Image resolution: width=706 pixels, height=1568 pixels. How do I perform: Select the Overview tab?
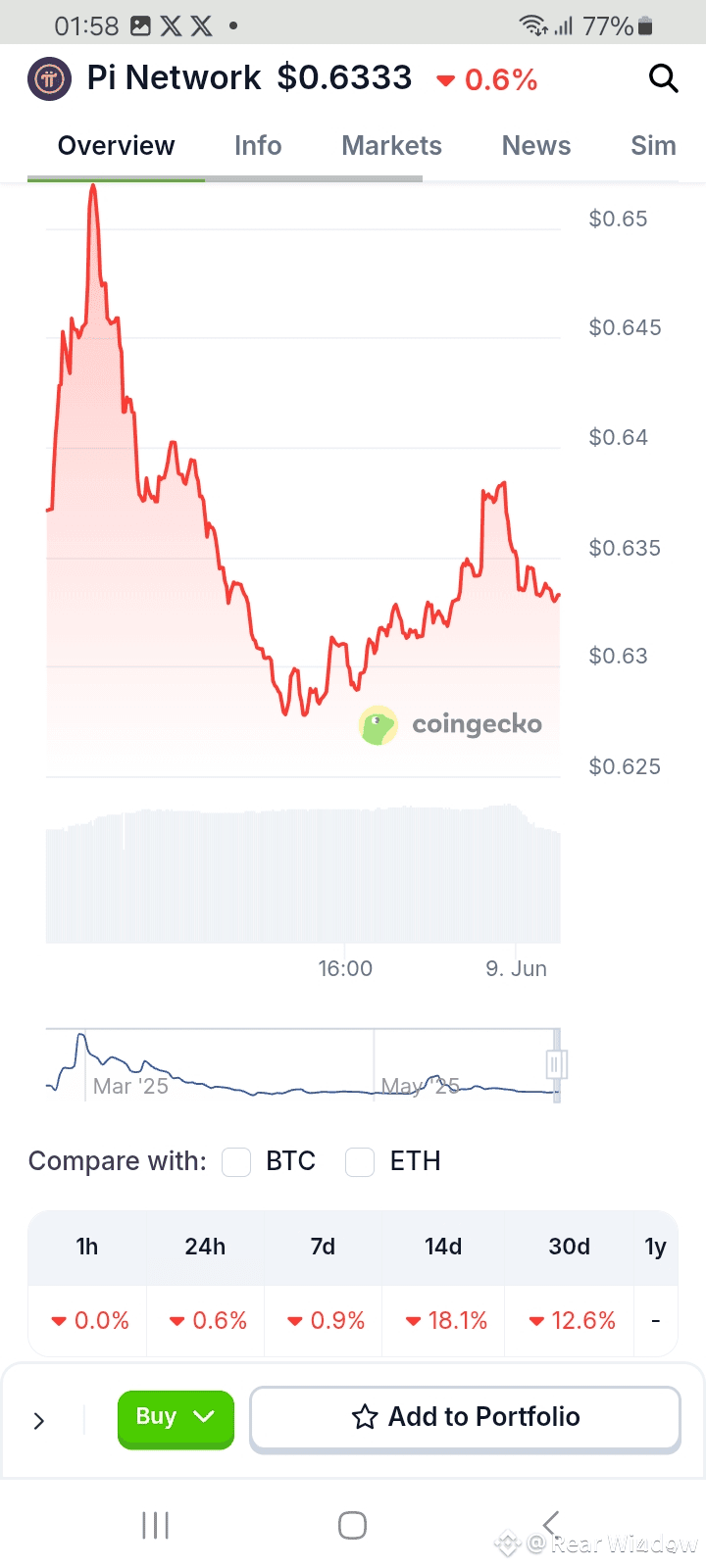(116, 146)
